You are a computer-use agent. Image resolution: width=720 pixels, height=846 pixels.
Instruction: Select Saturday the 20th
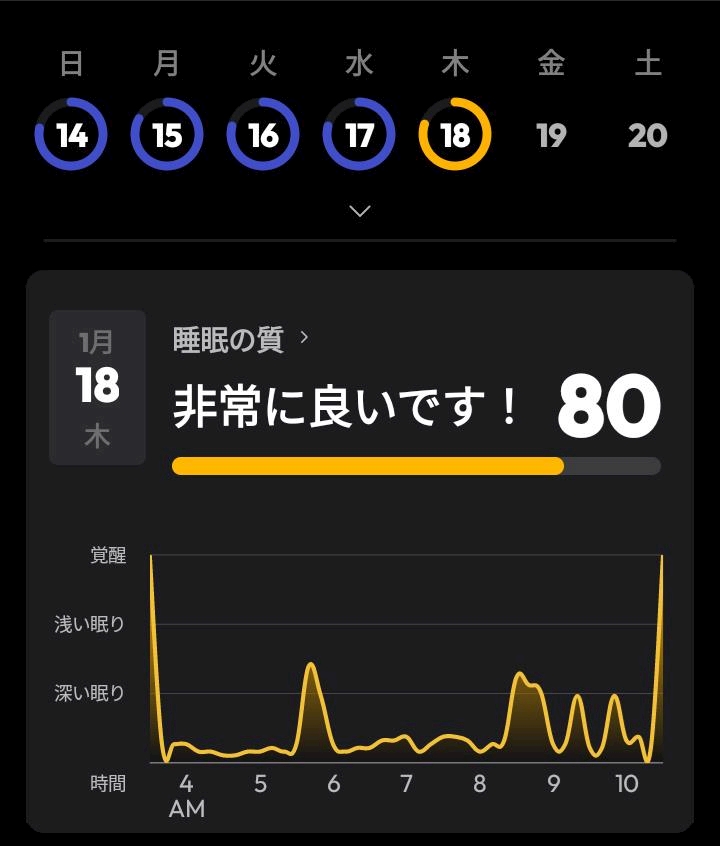pyautogui.click(x=648, y=135)
